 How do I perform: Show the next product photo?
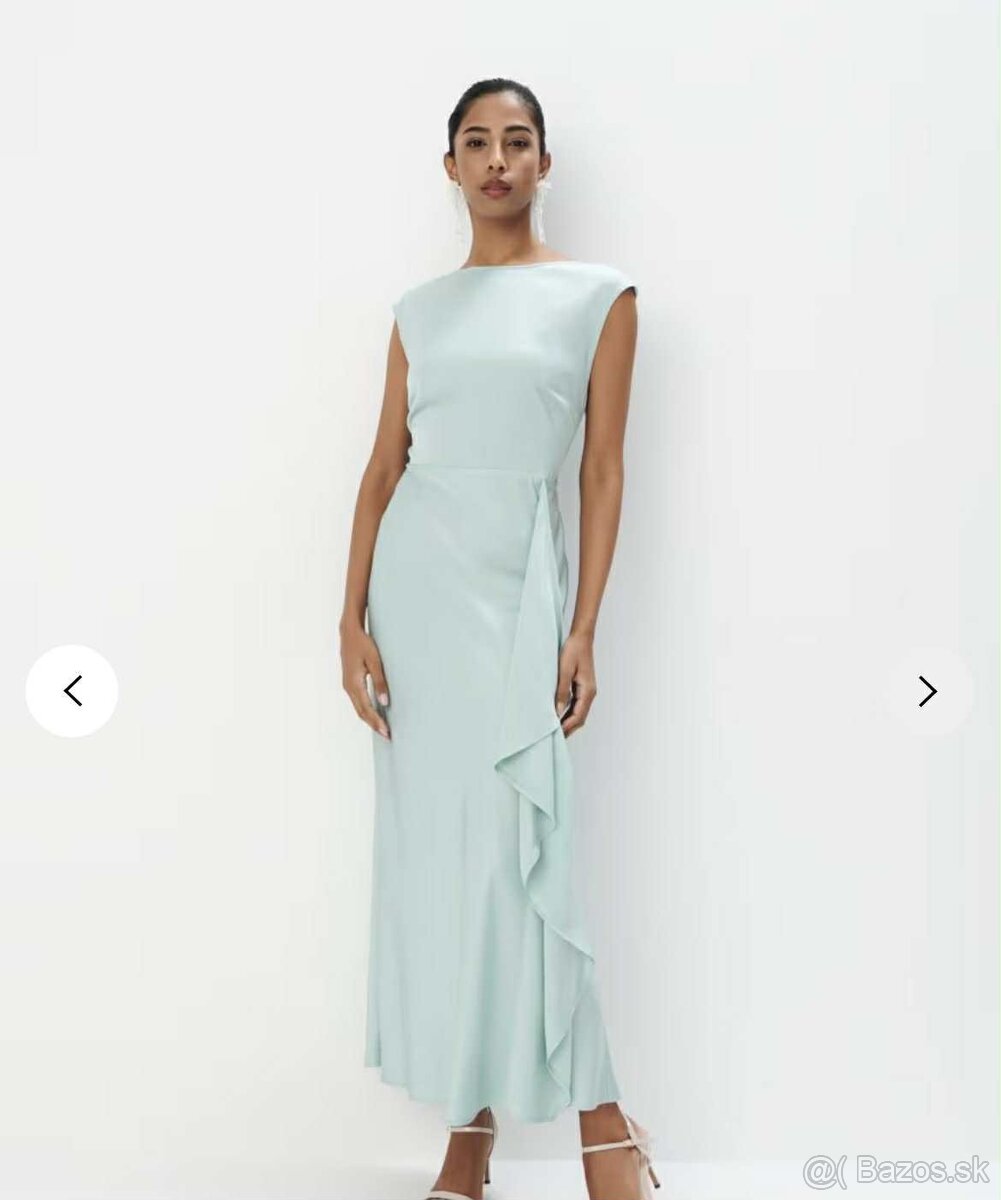(x=927, y=691)
